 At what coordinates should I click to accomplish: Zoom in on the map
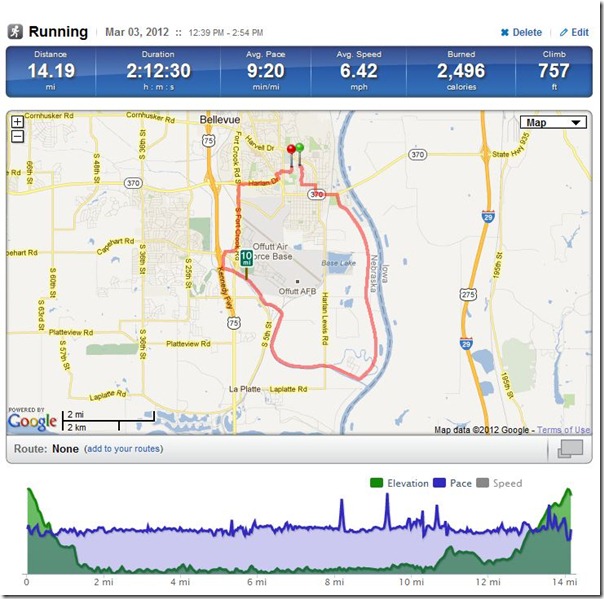tap(17, 123)
